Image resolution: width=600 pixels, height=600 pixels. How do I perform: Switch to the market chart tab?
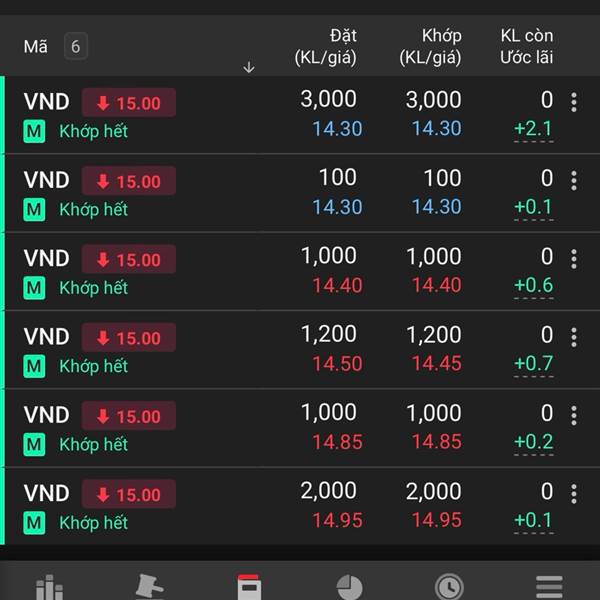point(49,587)
